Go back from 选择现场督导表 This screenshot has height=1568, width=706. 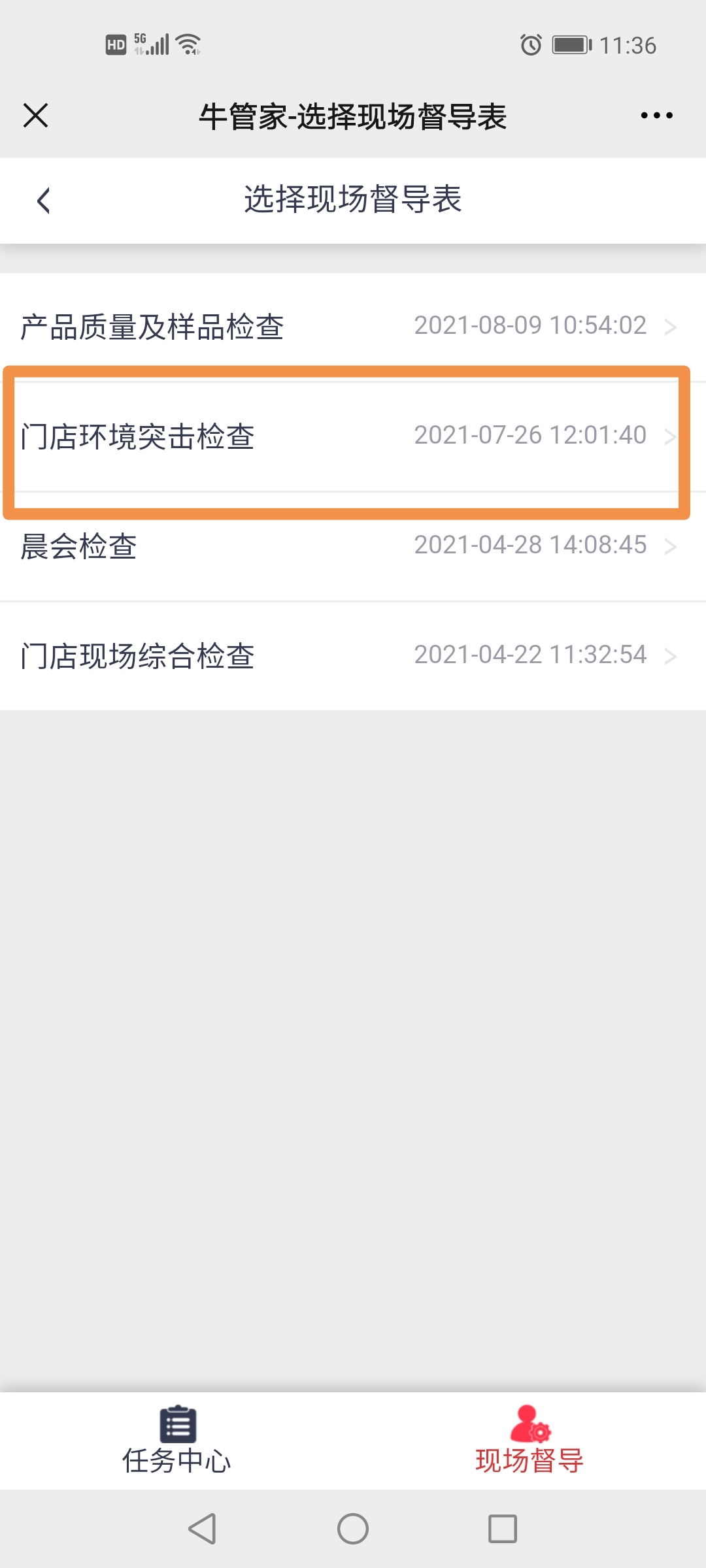[x=44, y=201]
